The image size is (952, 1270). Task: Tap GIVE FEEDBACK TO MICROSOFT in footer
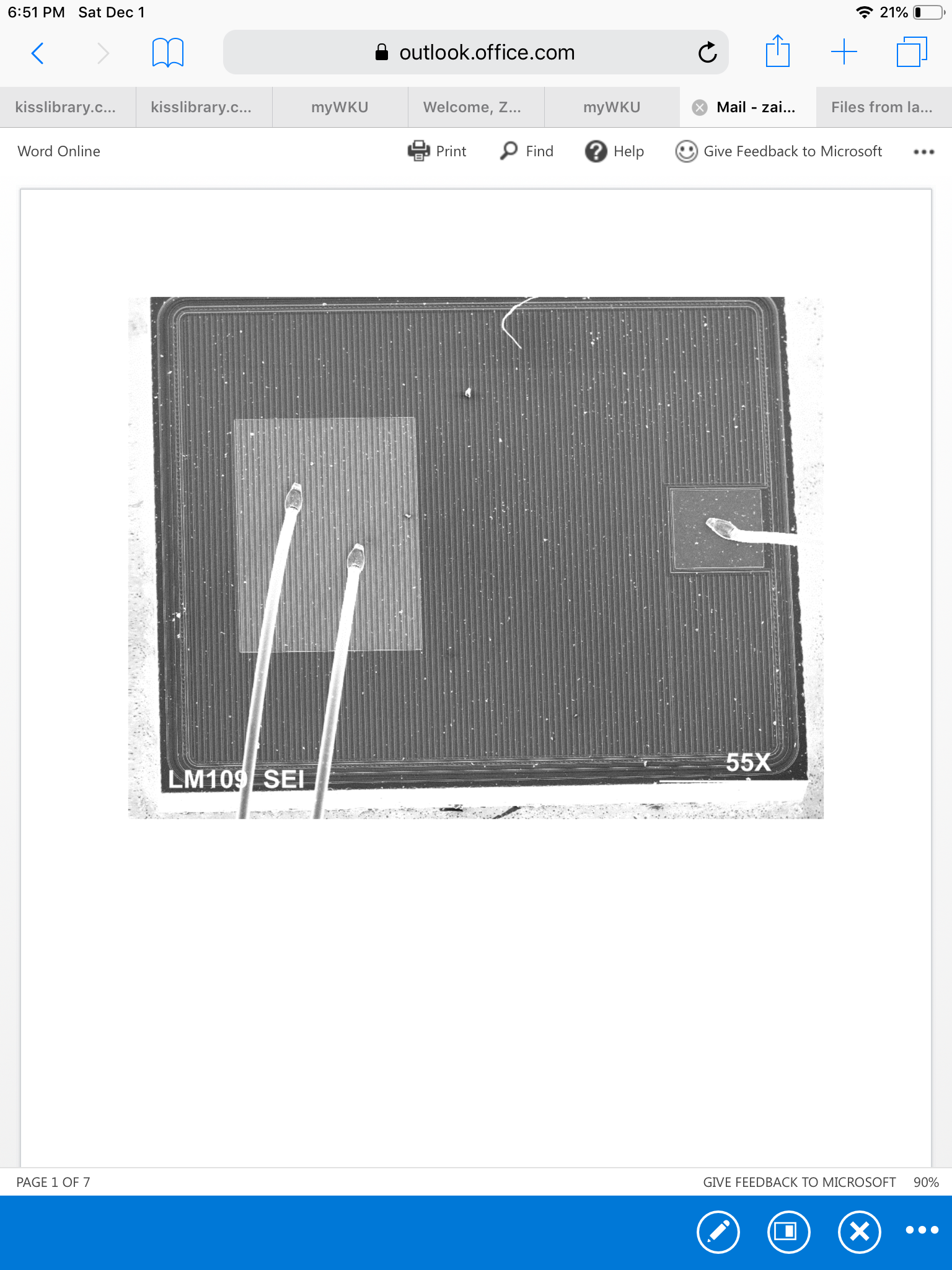click(x=799, y=1182)
